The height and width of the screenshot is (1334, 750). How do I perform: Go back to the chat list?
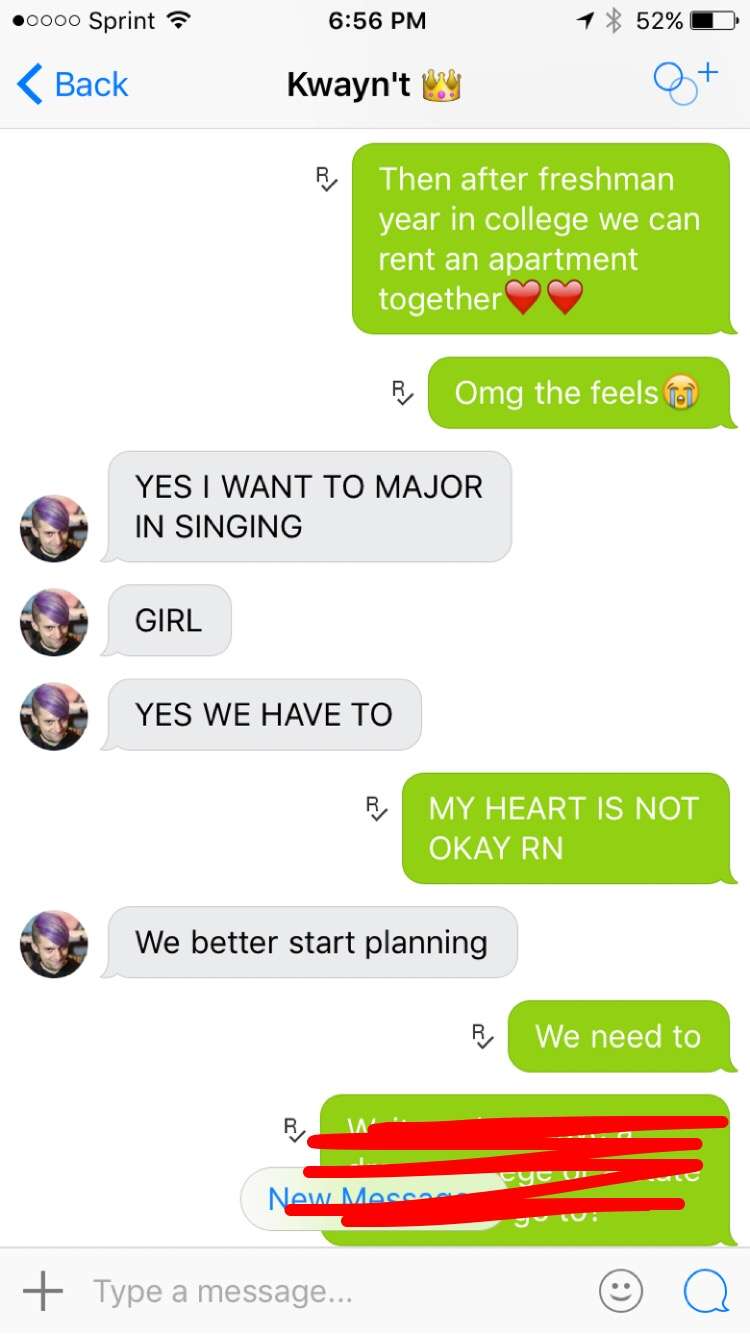[73, 85]
